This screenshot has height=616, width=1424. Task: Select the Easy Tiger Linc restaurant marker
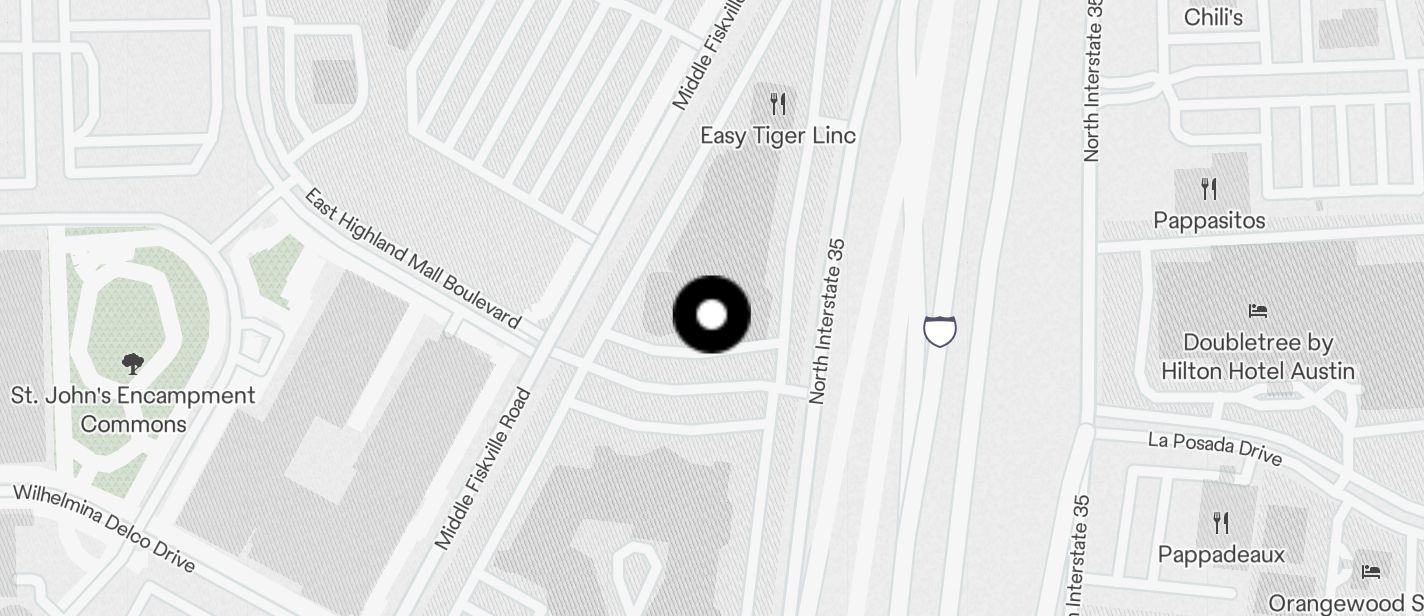(x=778, y=104)
